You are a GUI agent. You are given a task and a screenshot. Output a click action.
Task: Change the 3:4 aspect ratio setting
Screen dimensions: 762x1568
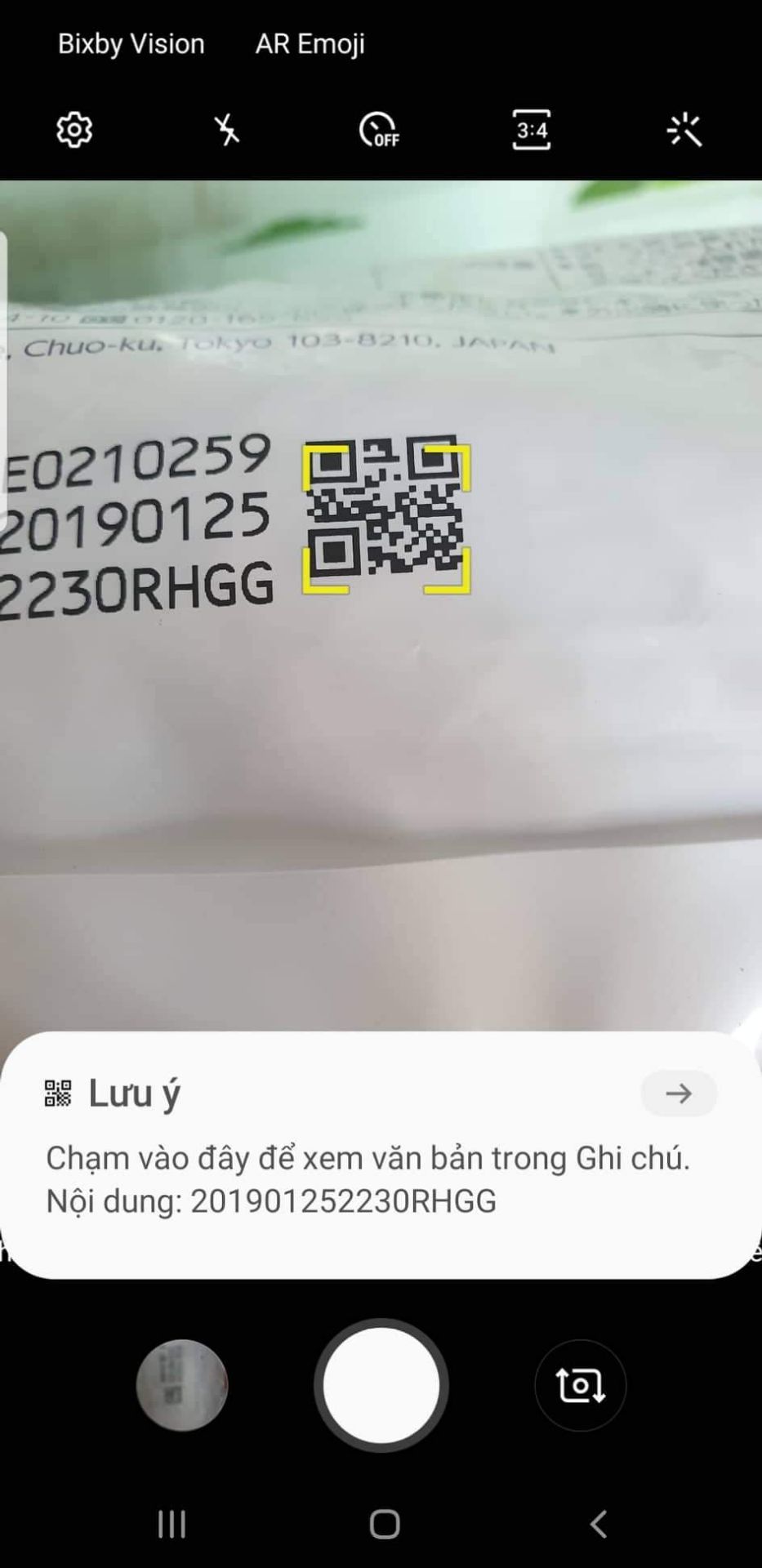coord(531,130)
